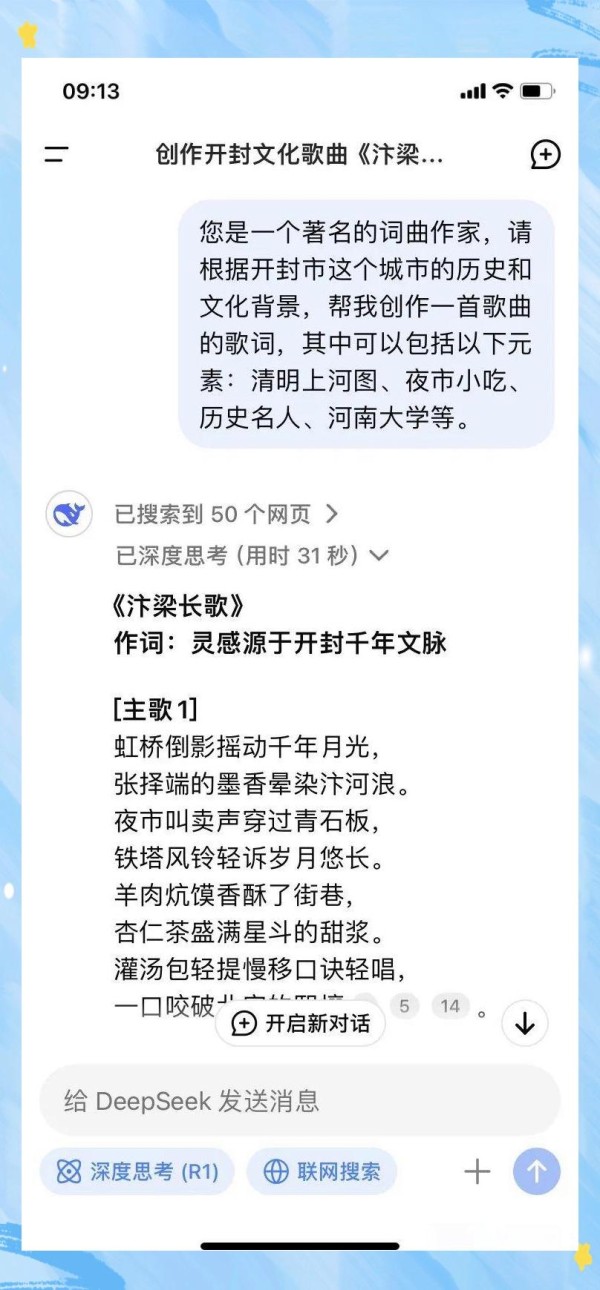Screen dimensions: 600x1290
Task: Open the 已搜索到 50 个网页 results
Action: point(227,514)
